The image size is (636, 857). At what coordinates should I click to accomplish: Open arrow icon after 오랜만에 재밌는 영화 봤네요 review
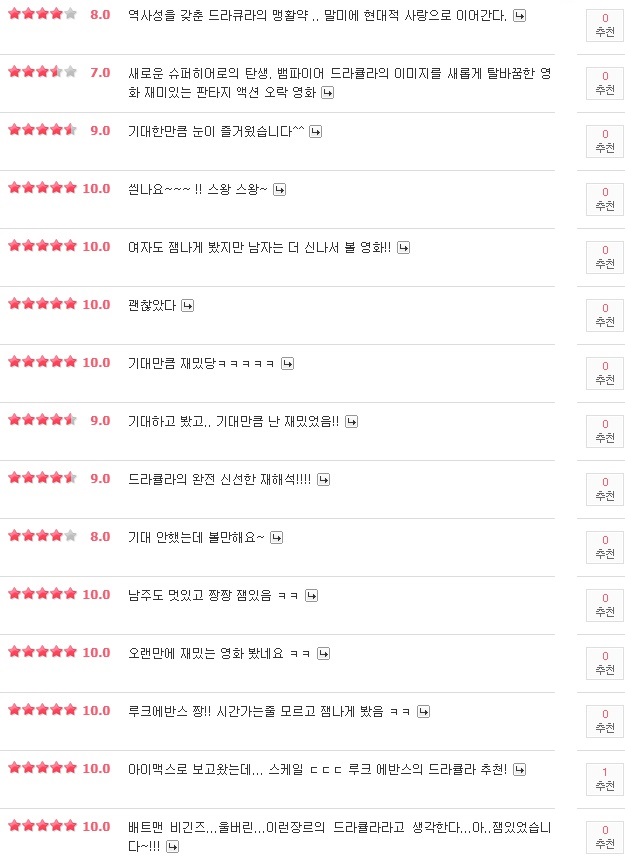coord(323,654)
